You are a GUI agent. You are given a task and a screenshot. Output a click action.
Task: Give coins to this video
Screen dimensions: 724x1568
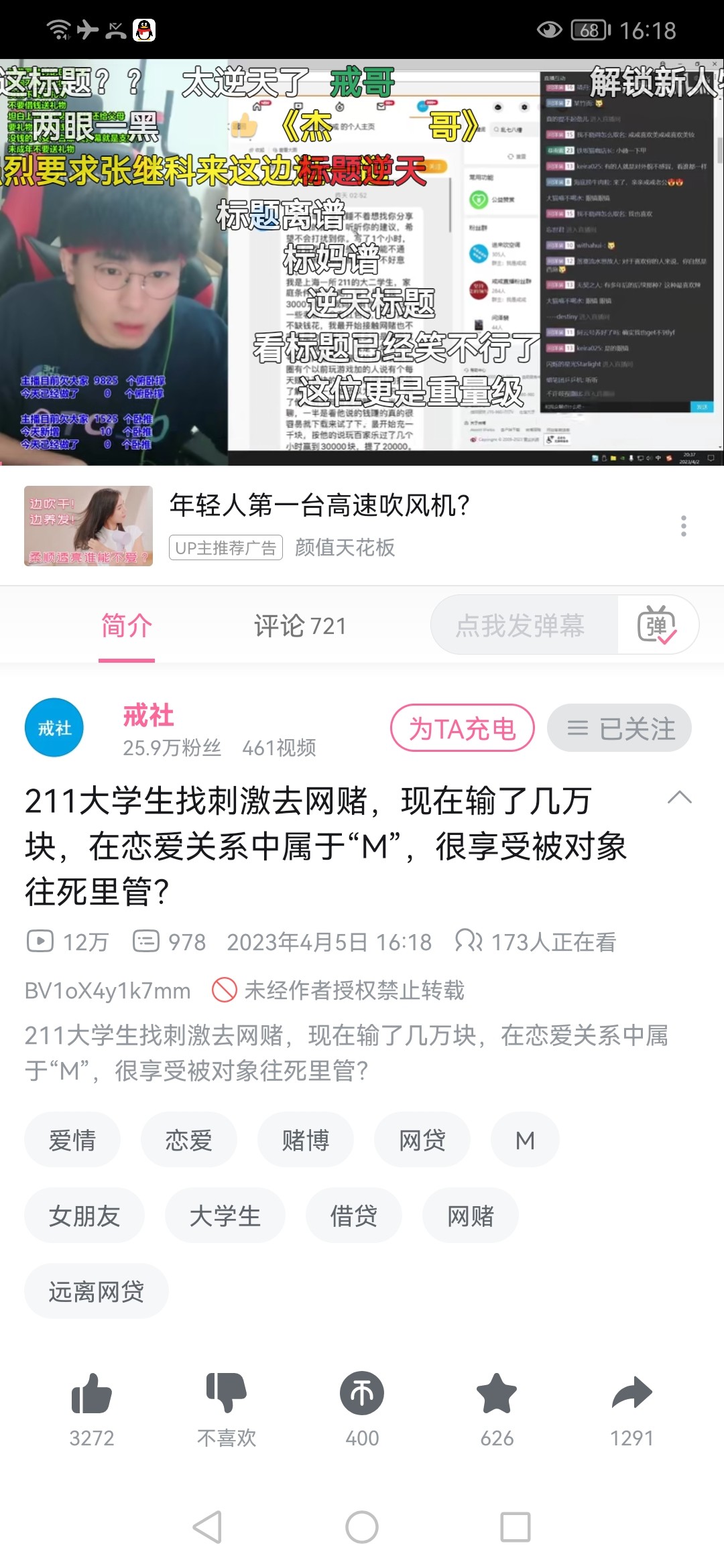(362, 1394)
